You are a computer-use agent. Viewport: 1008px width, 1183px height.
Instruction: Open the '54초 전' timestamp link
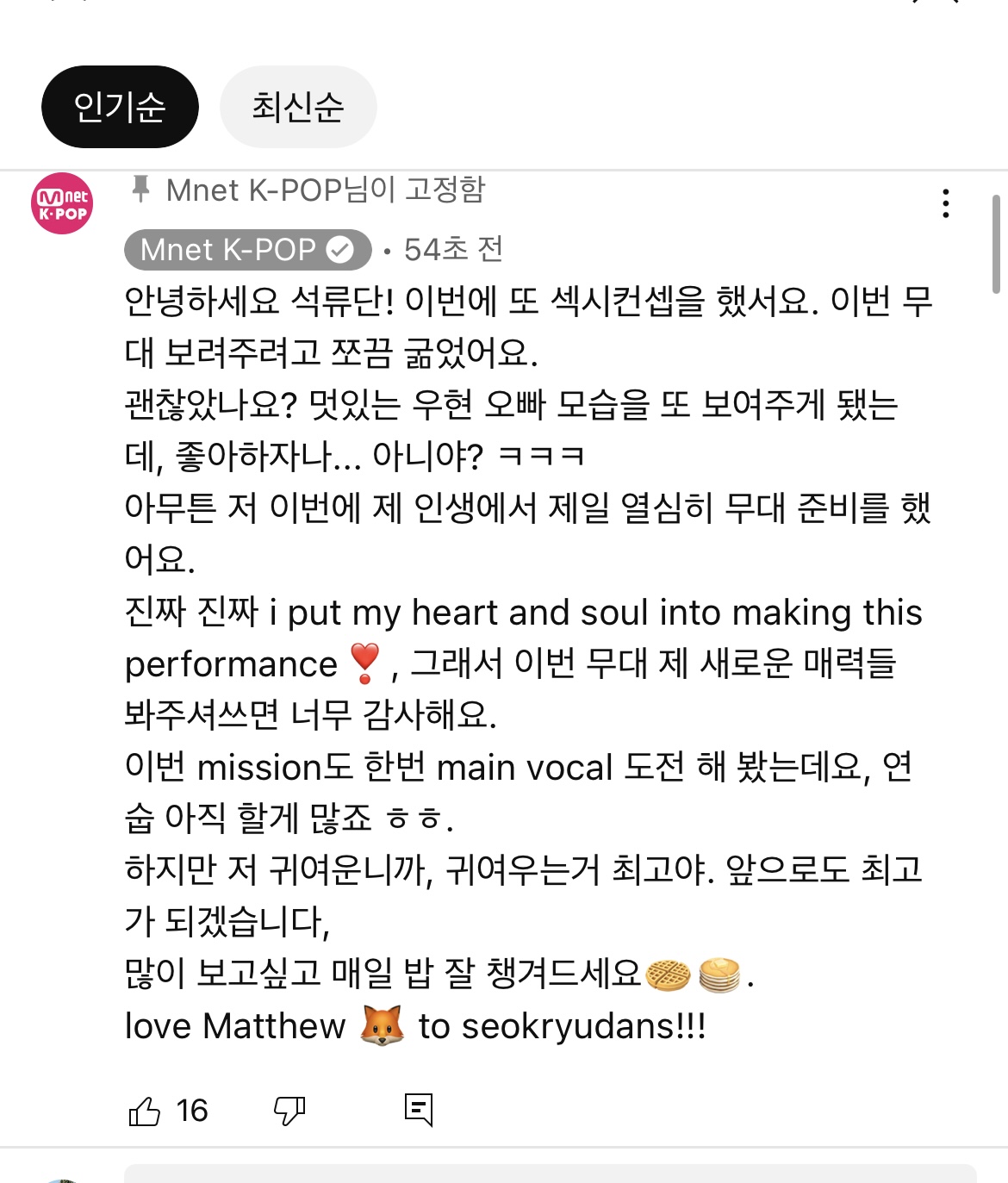[454, 250]
